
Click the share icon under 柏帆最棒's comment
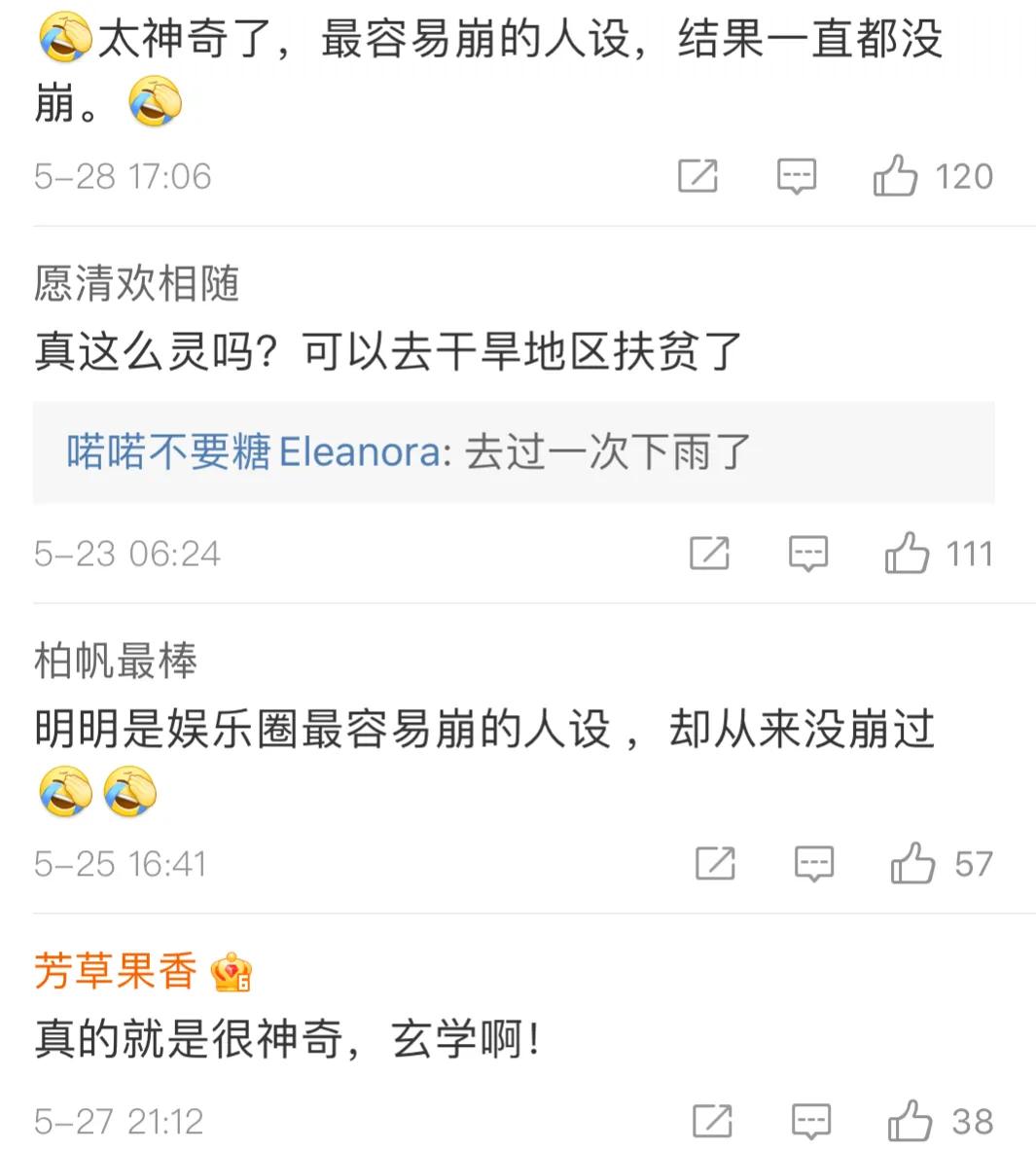[718, 862]
